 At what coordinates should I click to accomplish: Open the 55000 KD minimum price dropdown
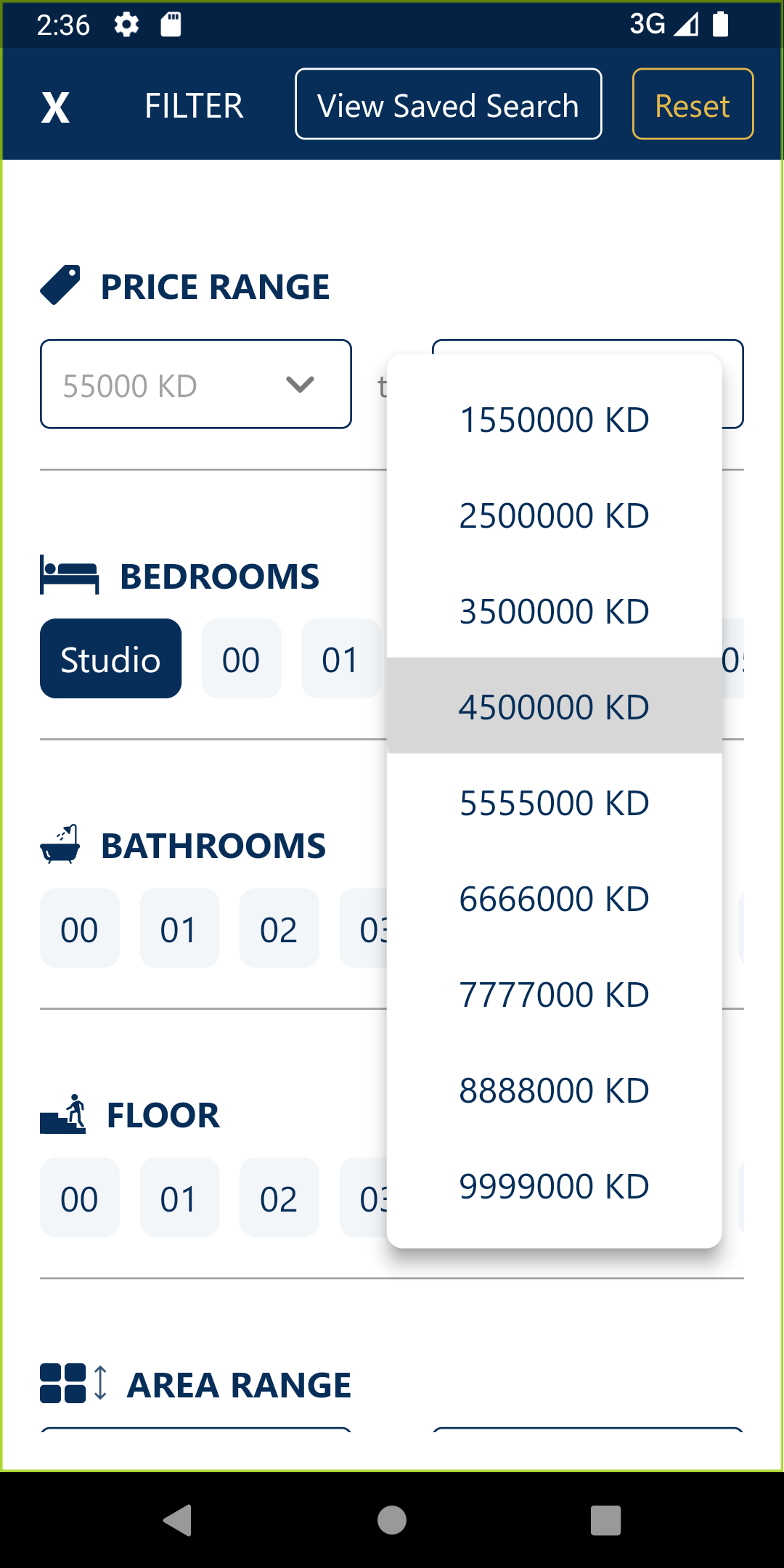[195, 384]
